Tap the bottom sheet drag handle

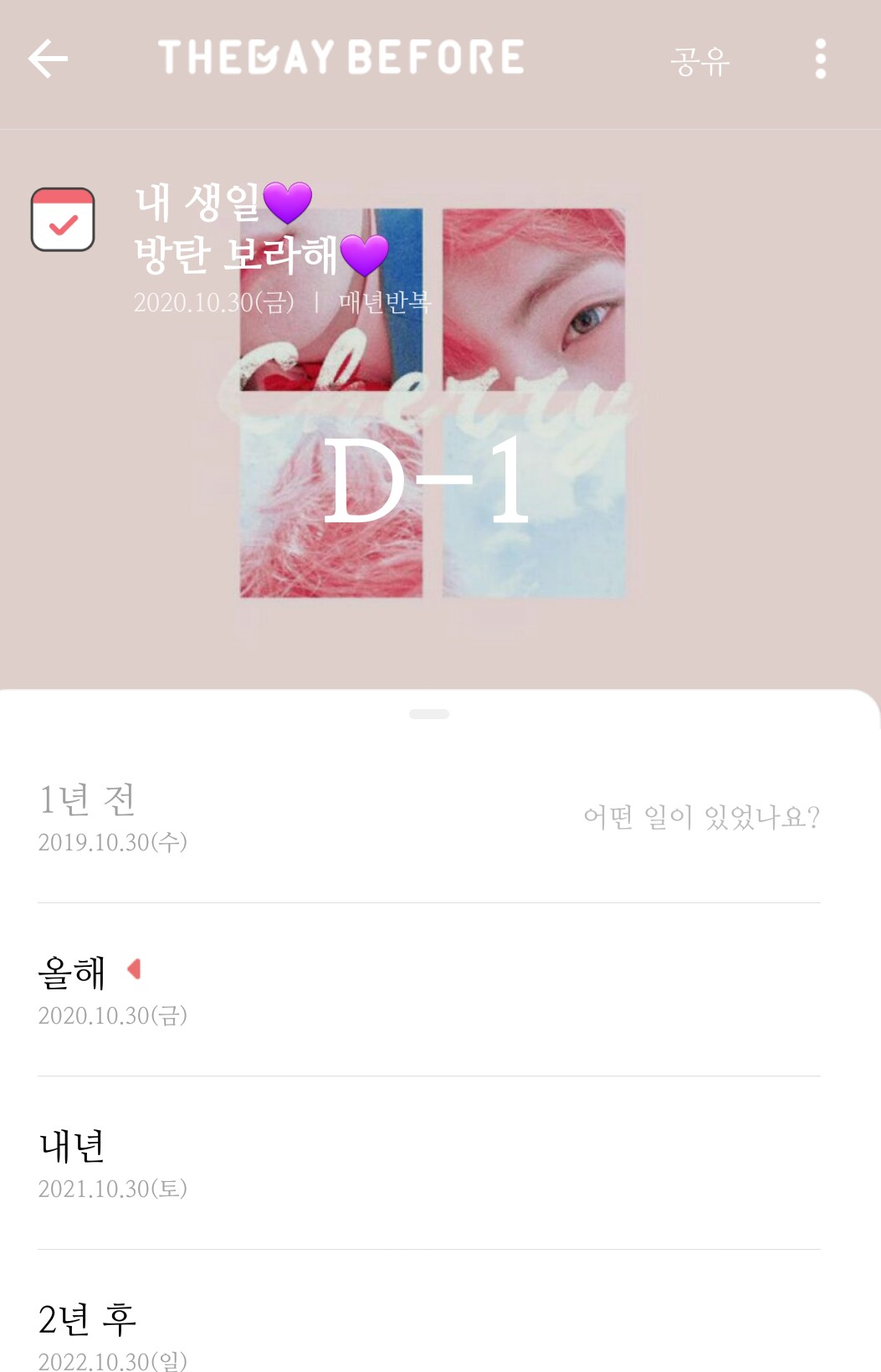[x=429, y=714]
